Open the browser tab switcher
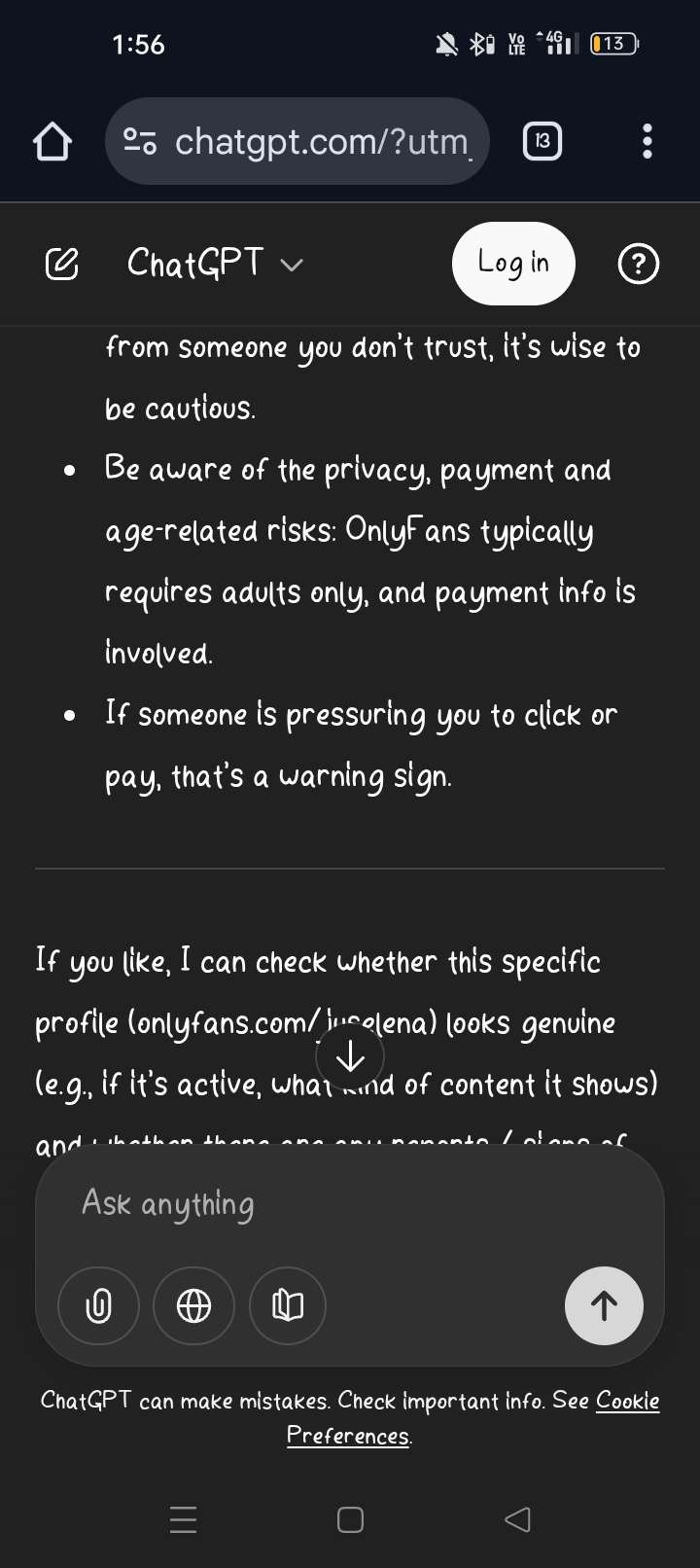 click(x=542, y=142)
